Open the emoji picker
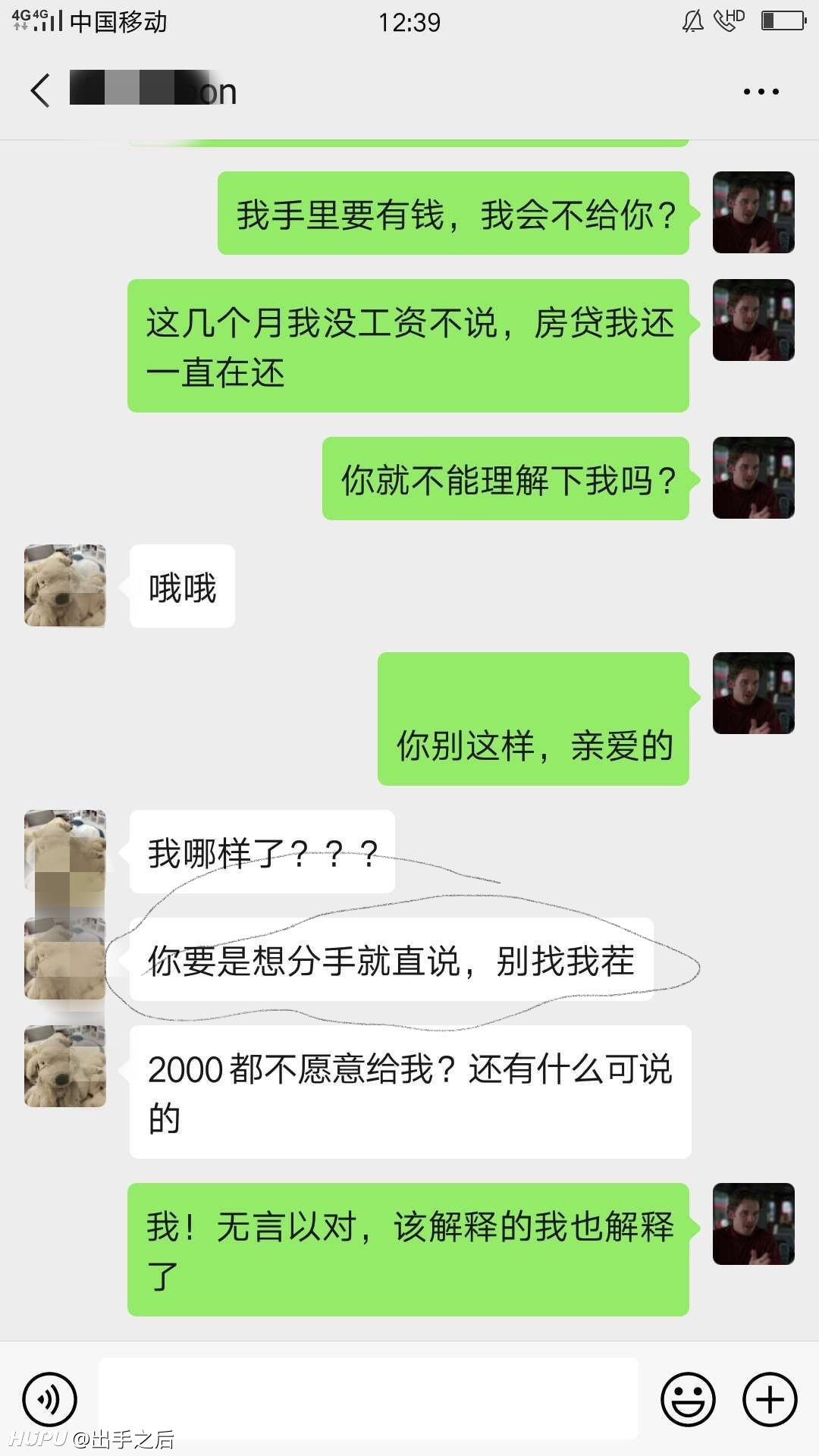The width and height of the screenshot is (819, 1456). pyautogui.click(x=688, y=1399)
